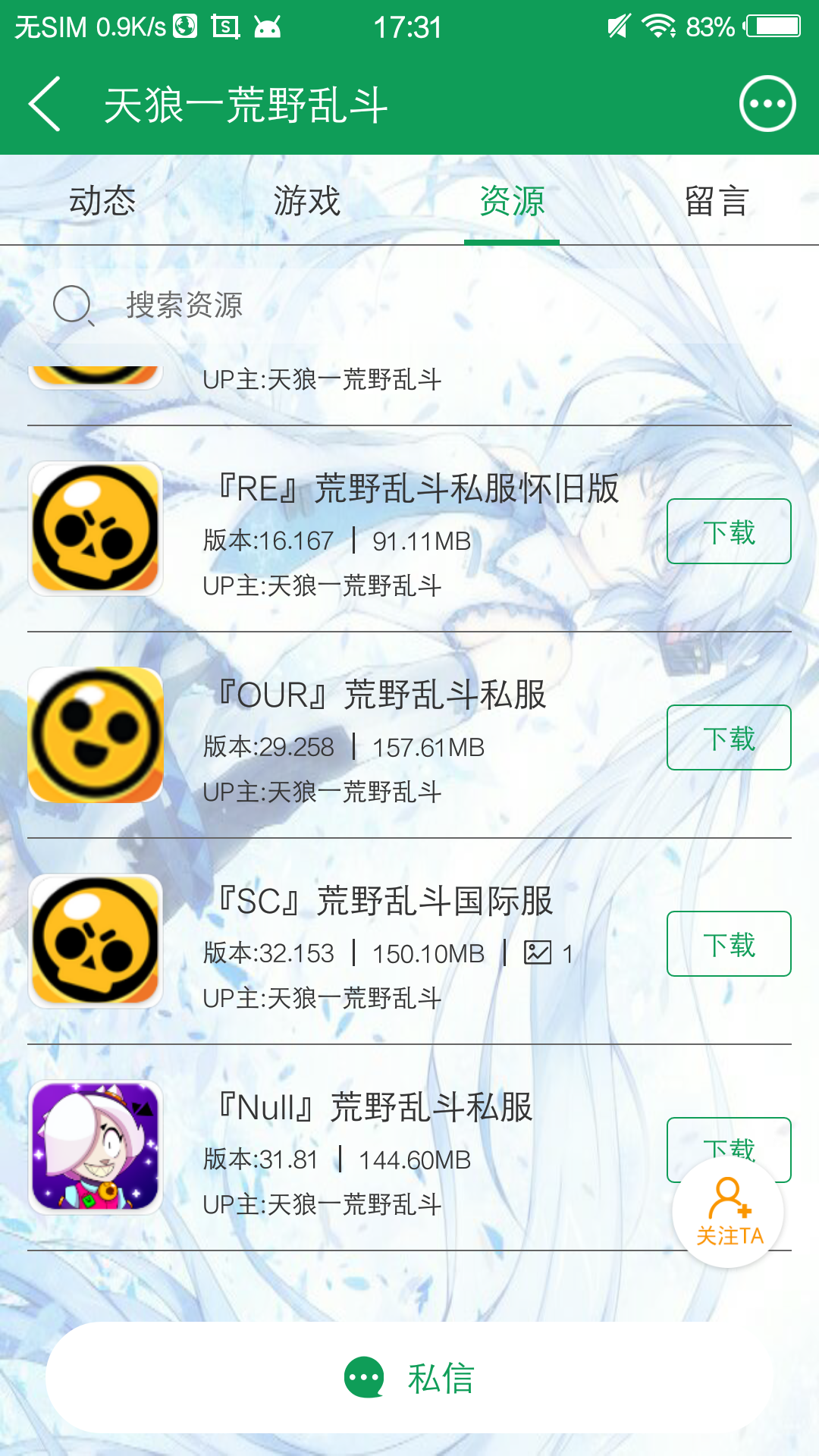Image resolution: width=819 pixels, height=1456 pixels.
Task: Open the 留言 tab
Action: pos(717,202)
